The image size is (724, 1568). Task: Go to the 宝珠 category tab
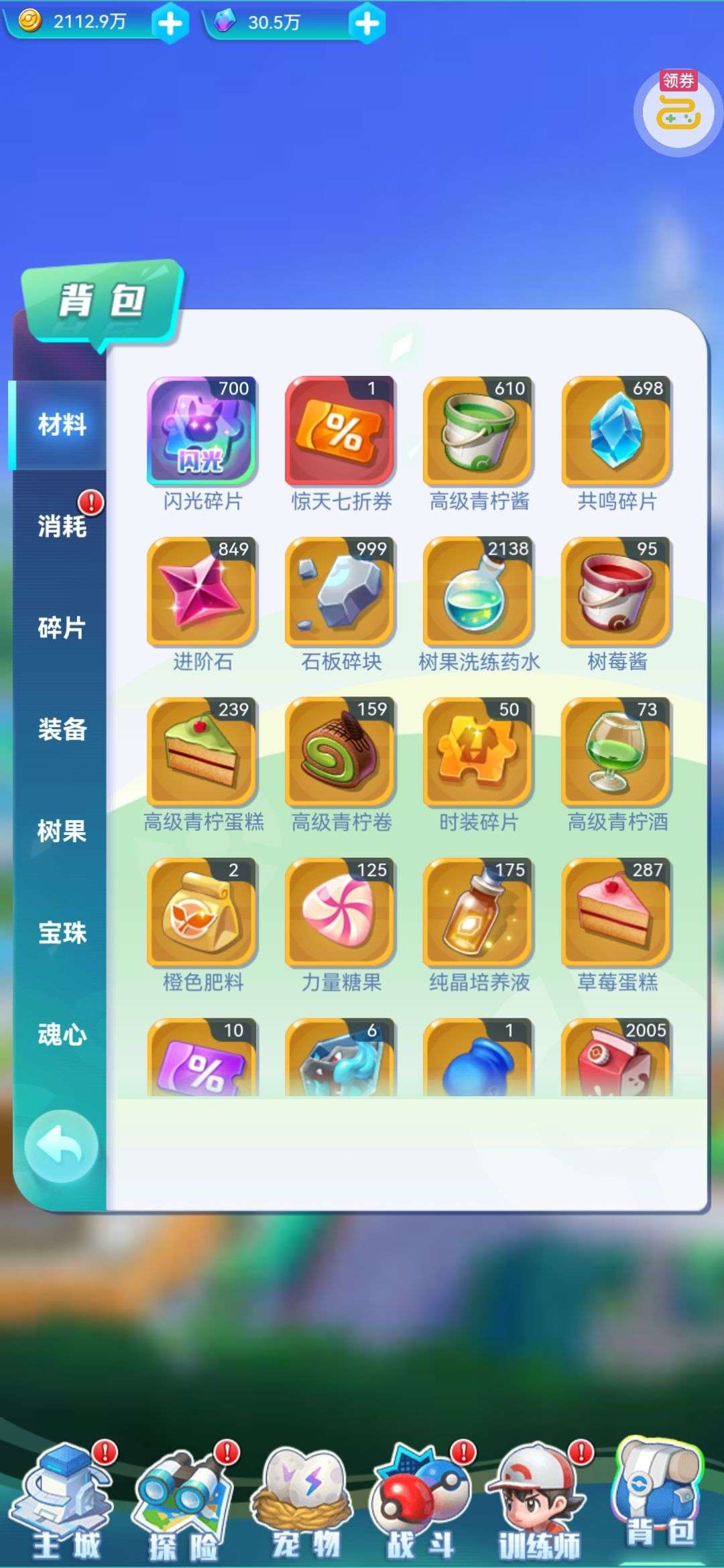[62, 932]
